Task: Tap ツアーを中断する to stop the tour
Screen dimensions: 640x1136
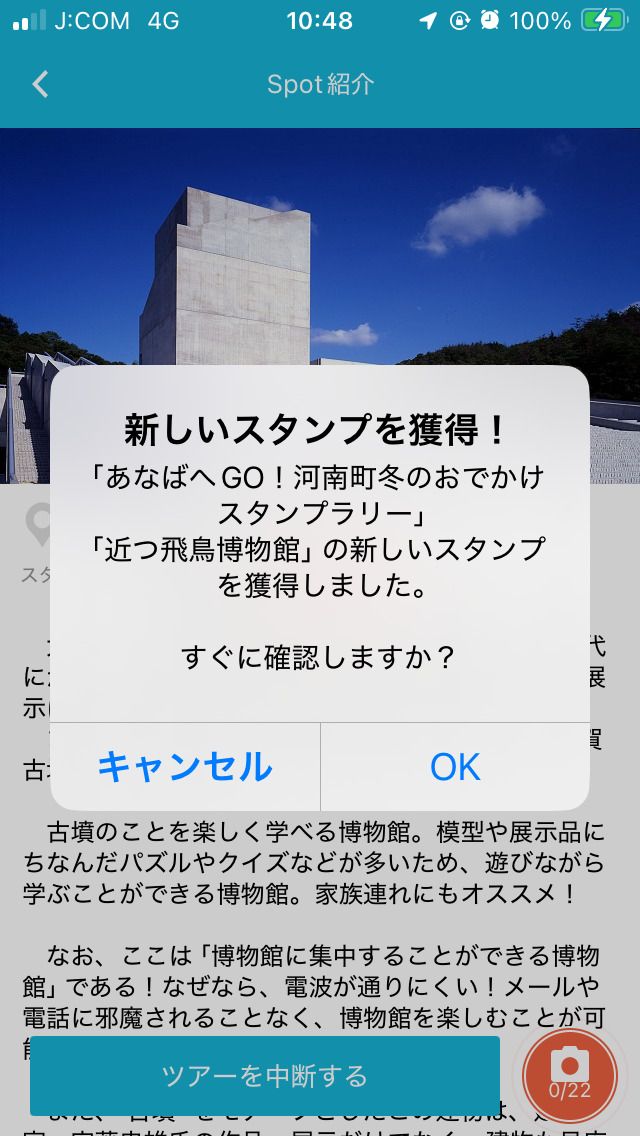Action: pos(265,1076)
